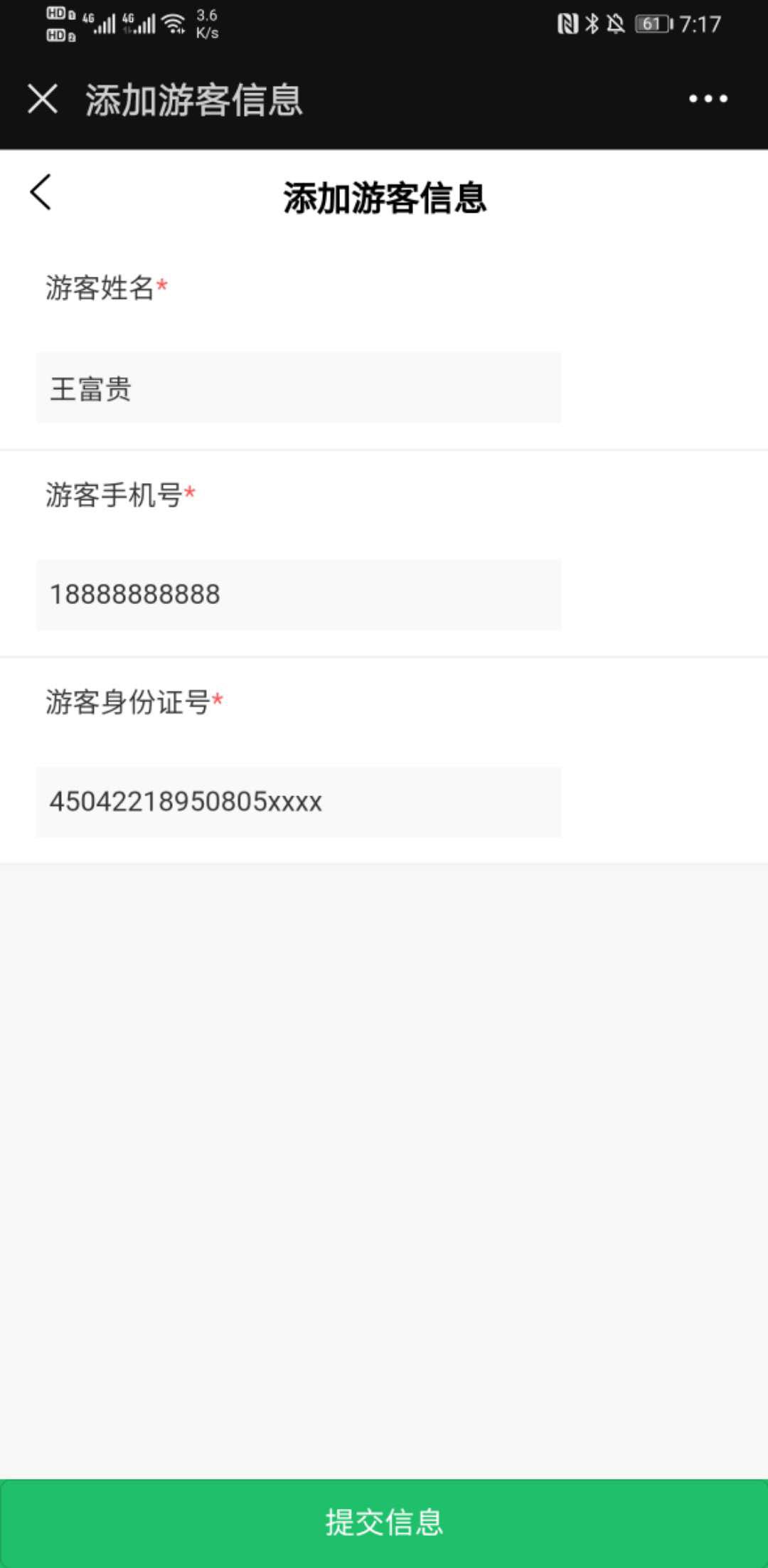Tap the 游客手机号 field with 18888888888
The image size is (768, 1568).
[x=299, y=595]
